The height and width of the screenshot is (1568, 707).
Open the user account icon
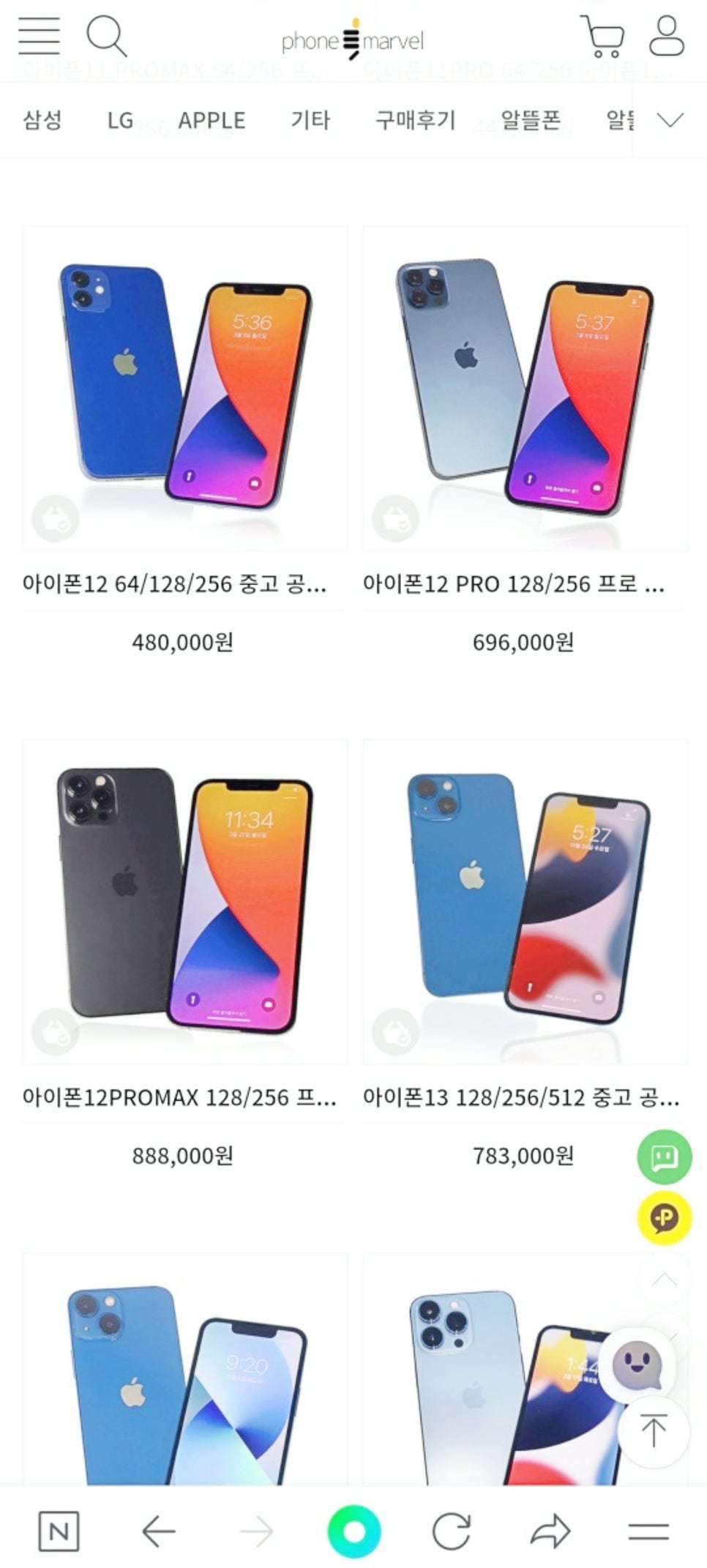pos(666,37)
